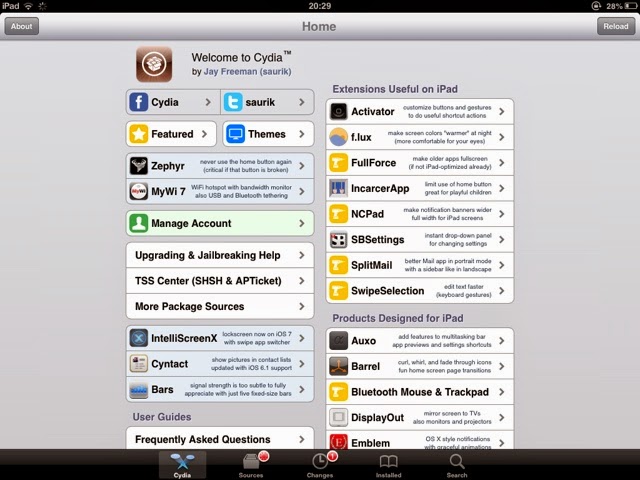The image size is (640, 480).
Task: Open TSS Center (SHSH & APTicket)
Action: coord(219,281)
